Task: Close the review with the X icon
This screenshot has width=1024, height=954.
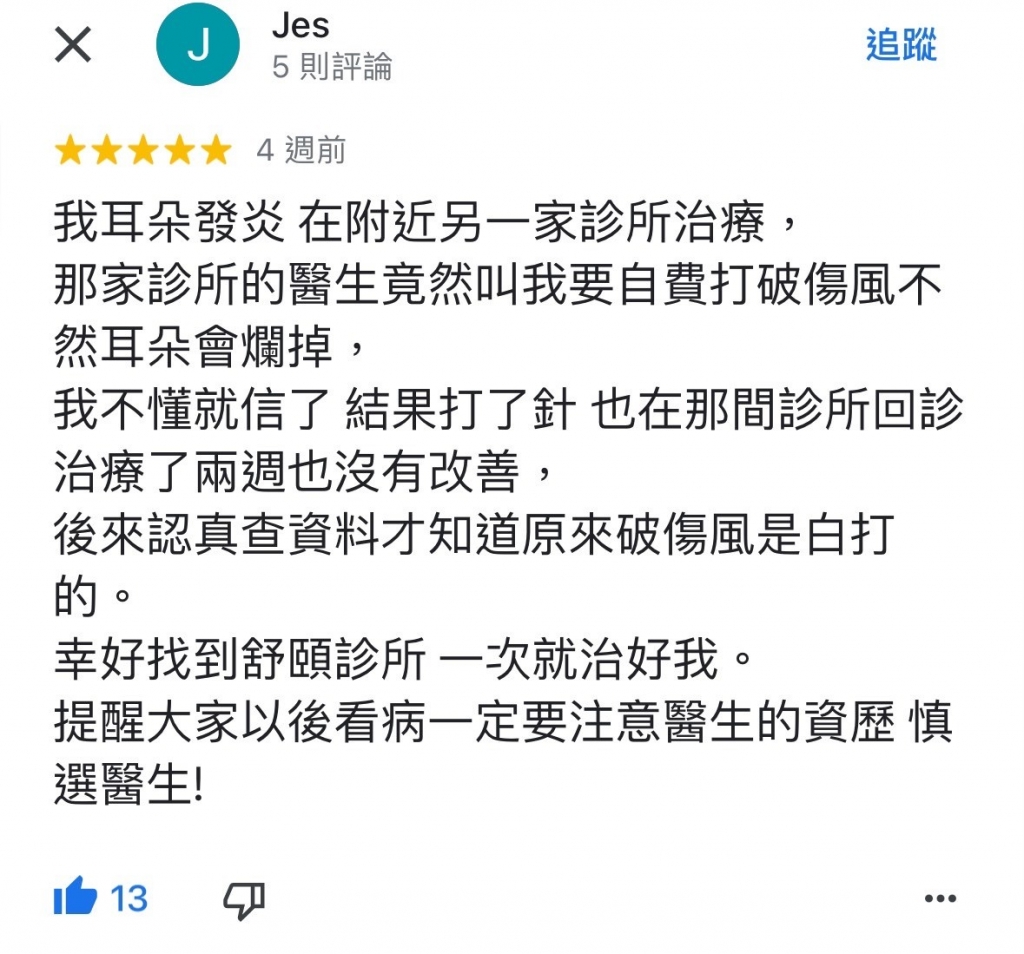Action: click(72, 45)
